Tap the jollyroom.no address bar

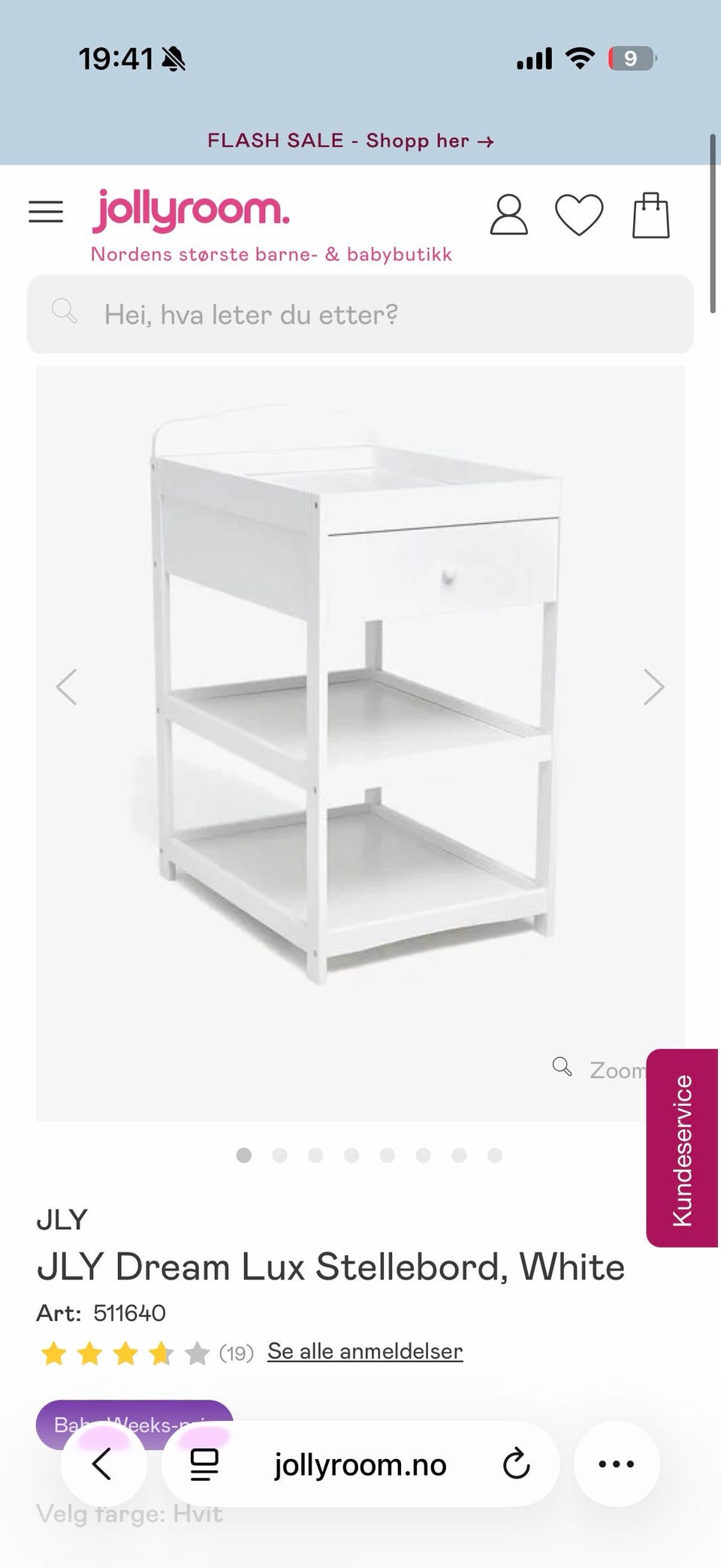click(360, 1464)
